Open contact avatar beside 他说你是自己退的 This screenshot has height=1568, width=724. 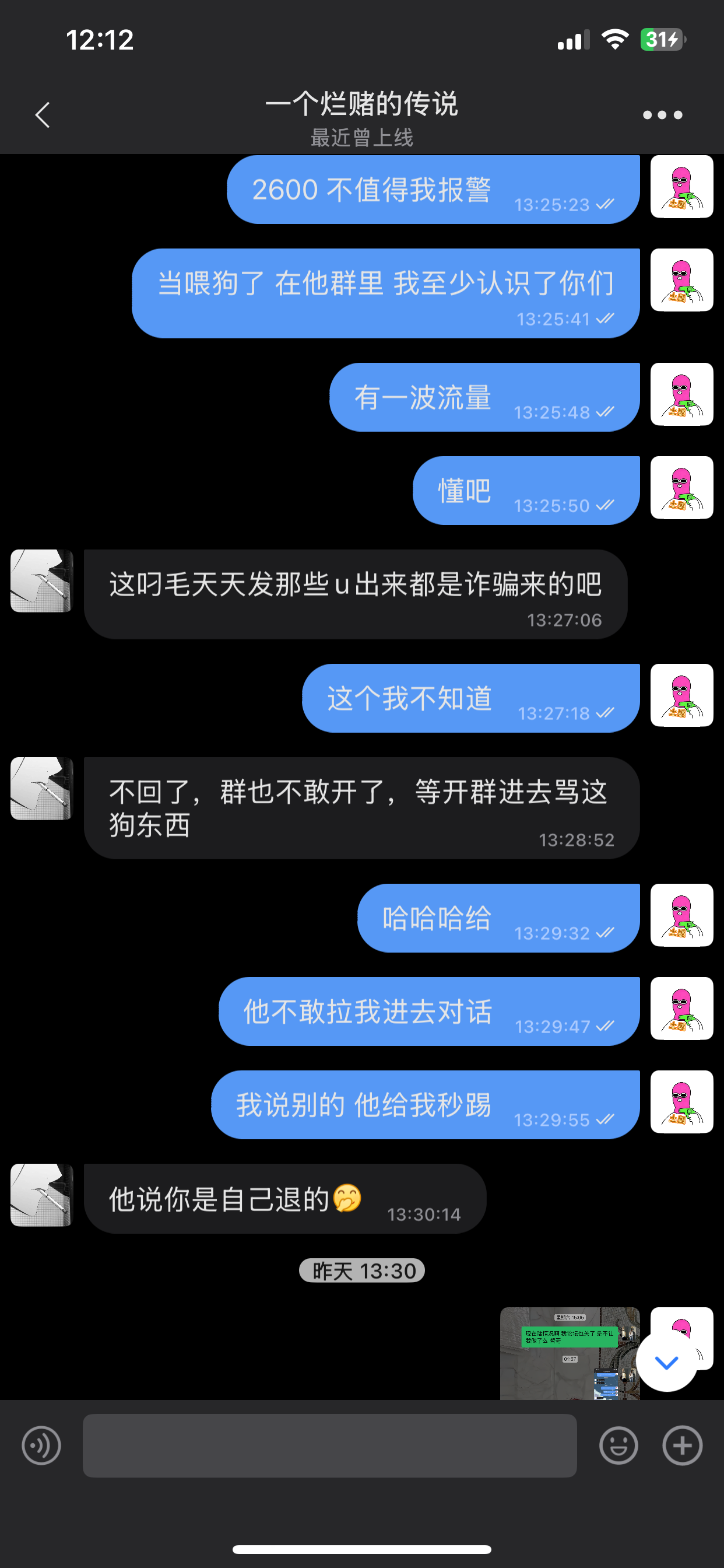(42, 1195)
